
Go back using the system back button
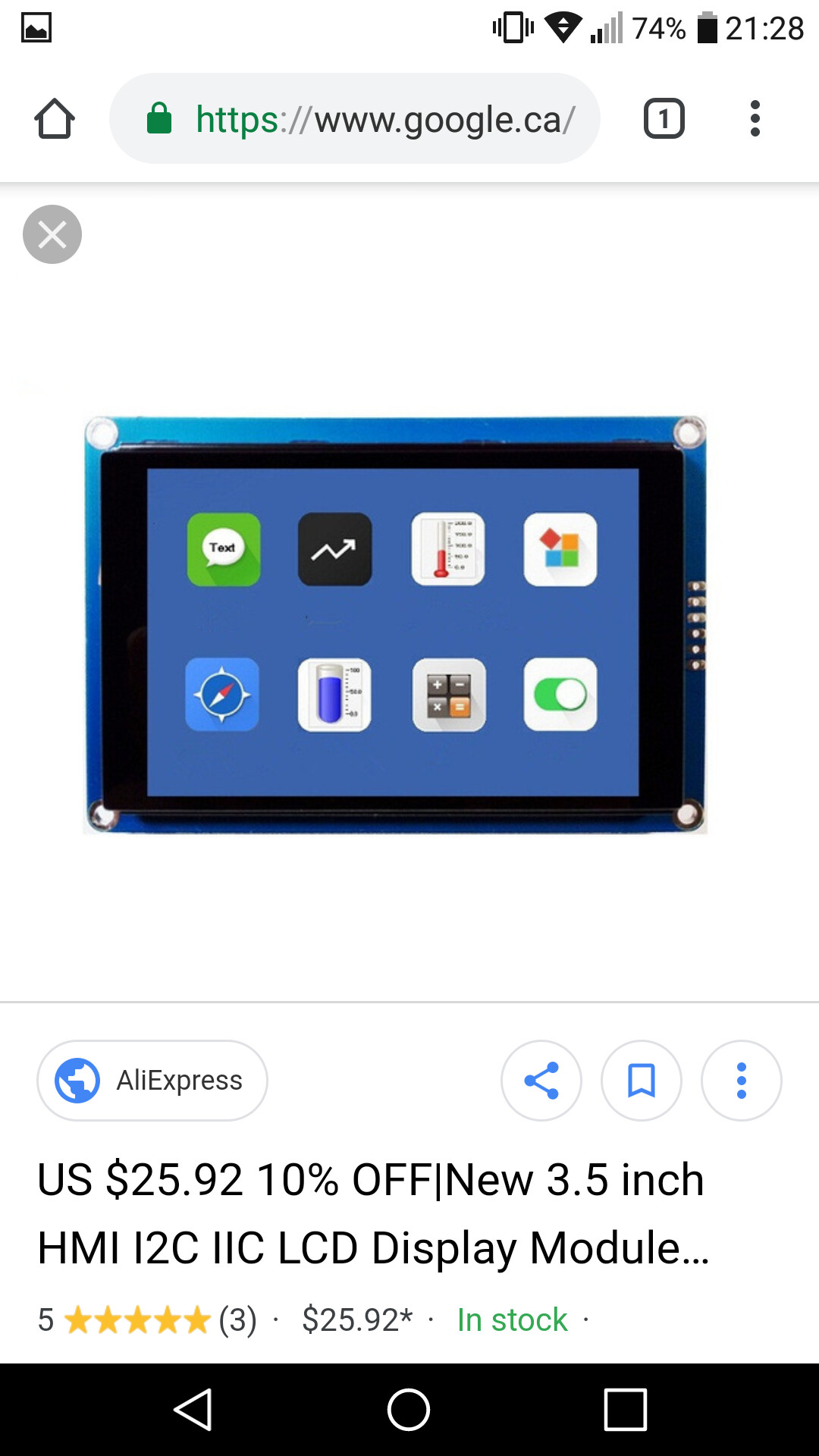tap(193, 1410)
